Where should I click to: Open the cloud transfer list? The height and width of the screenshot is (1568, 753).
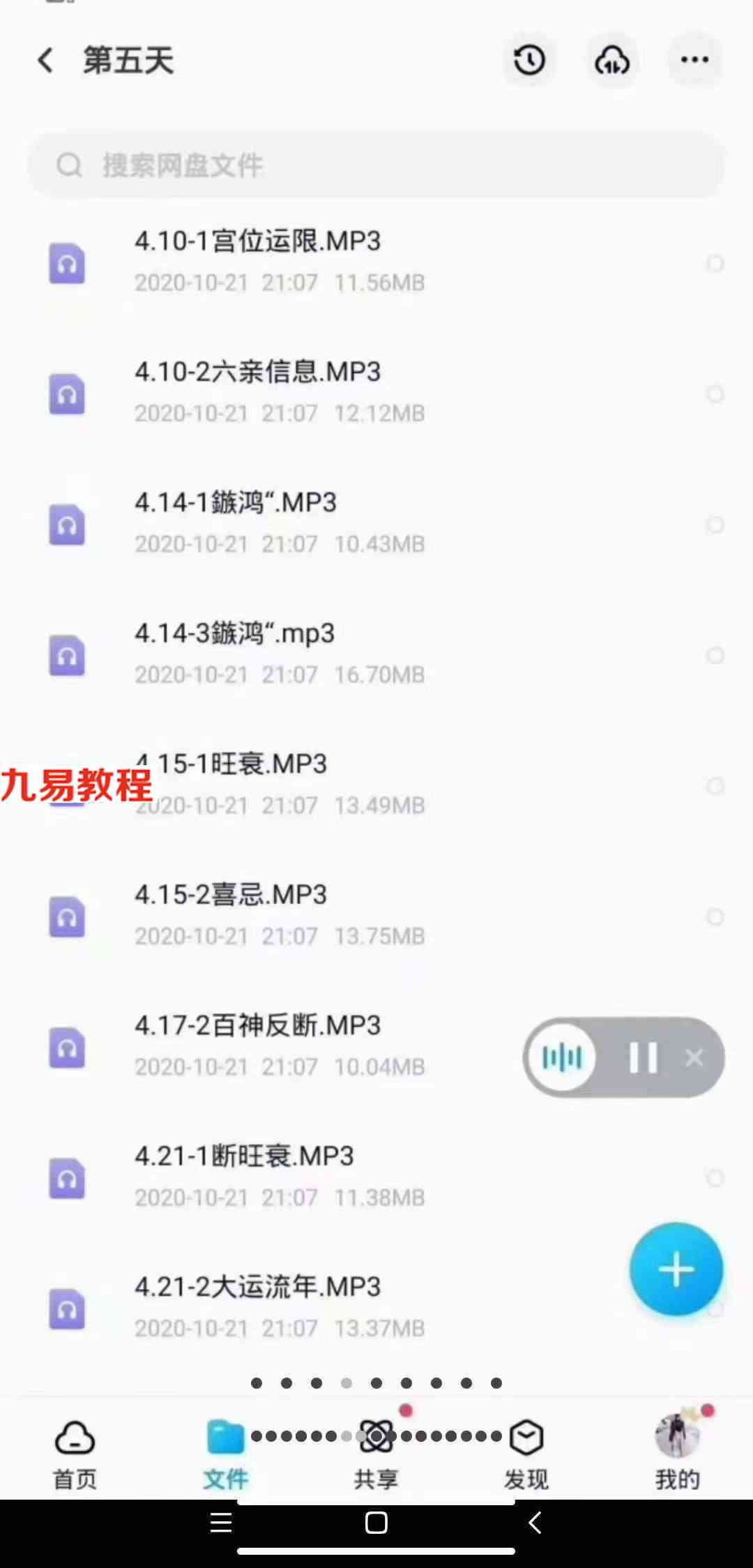click(612, 60)
